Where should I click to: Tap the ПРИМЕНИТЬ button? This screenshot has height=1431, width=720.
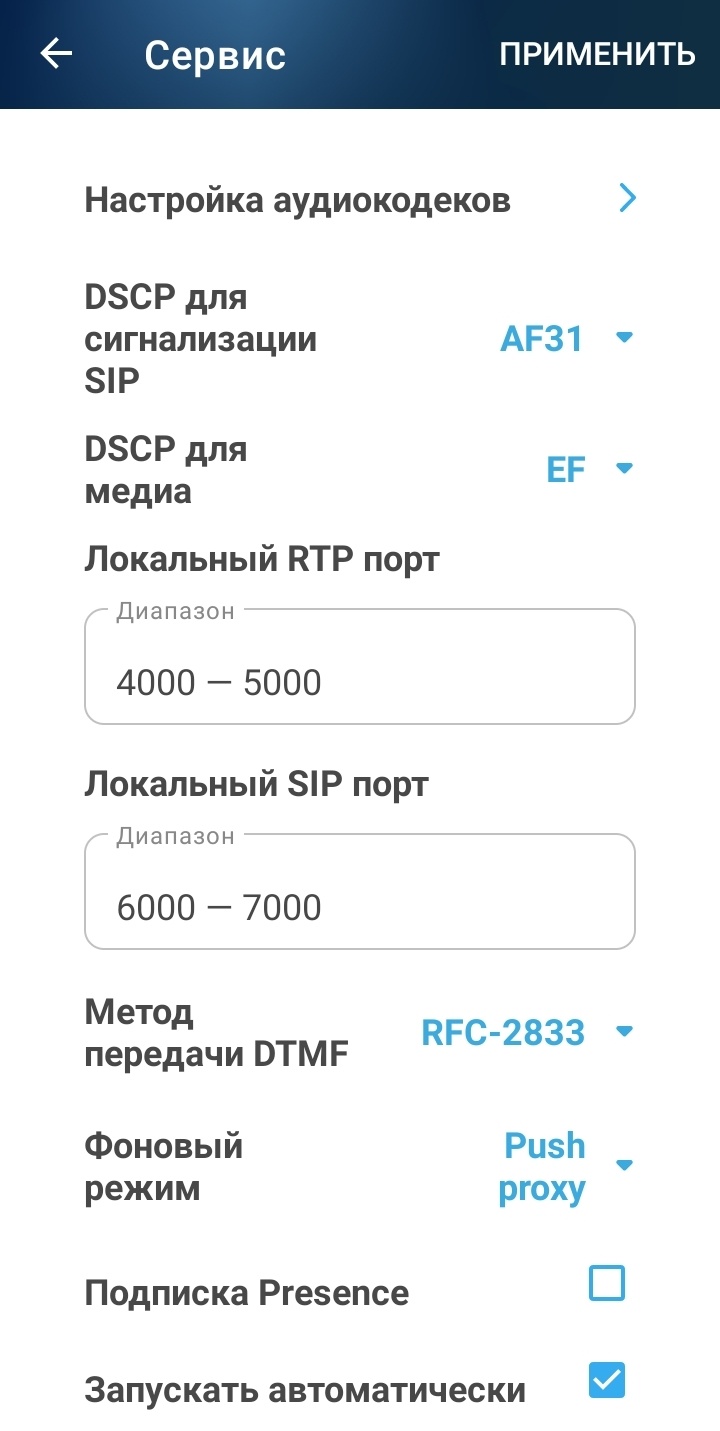coord(597,54)
